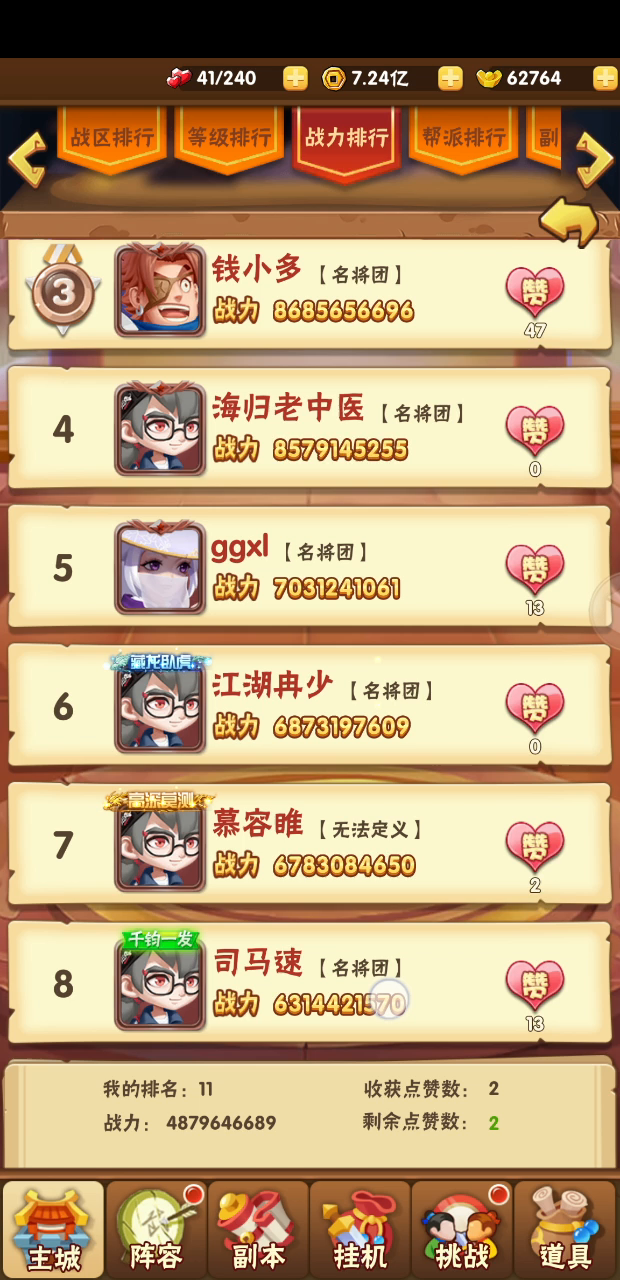Like player 钱小多 with the heart button

point(535,291)
